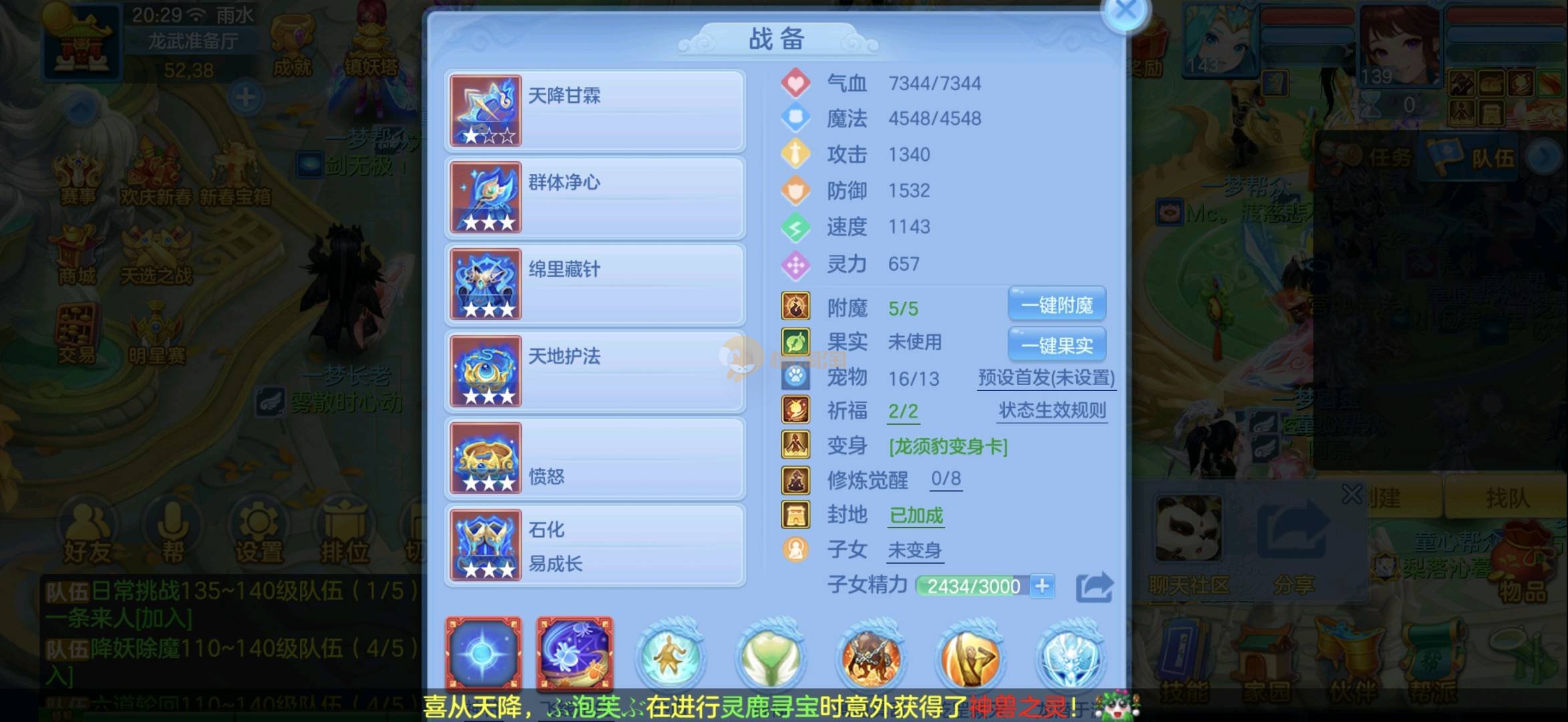Open 修炼觉醒 0/8 details
Screen dimensions: 1568x722
coord(946,479)
